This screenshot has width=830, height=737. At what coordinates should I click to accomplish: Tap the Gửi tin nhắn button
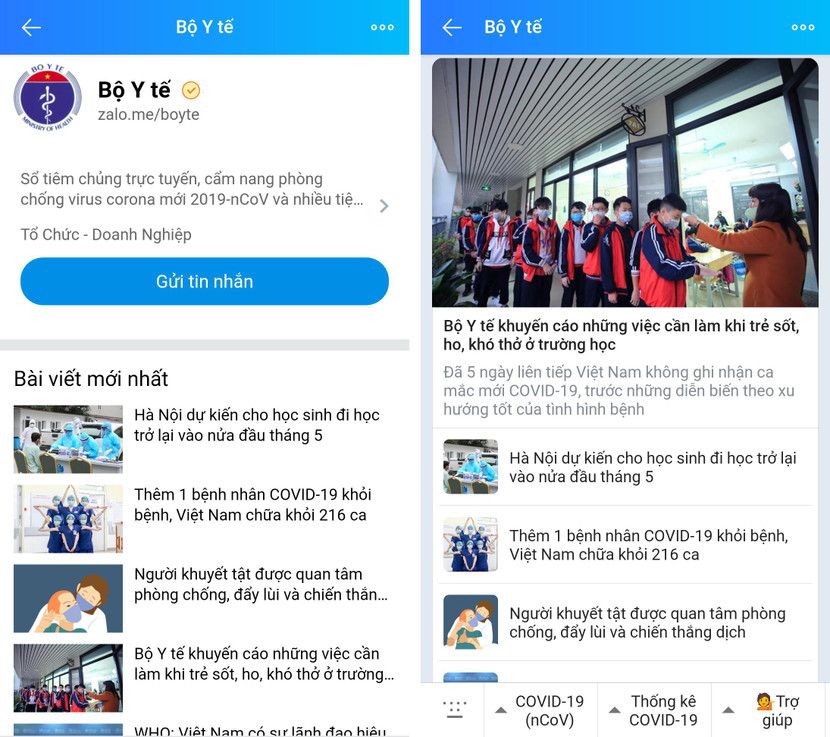click(x=204, y=281)
